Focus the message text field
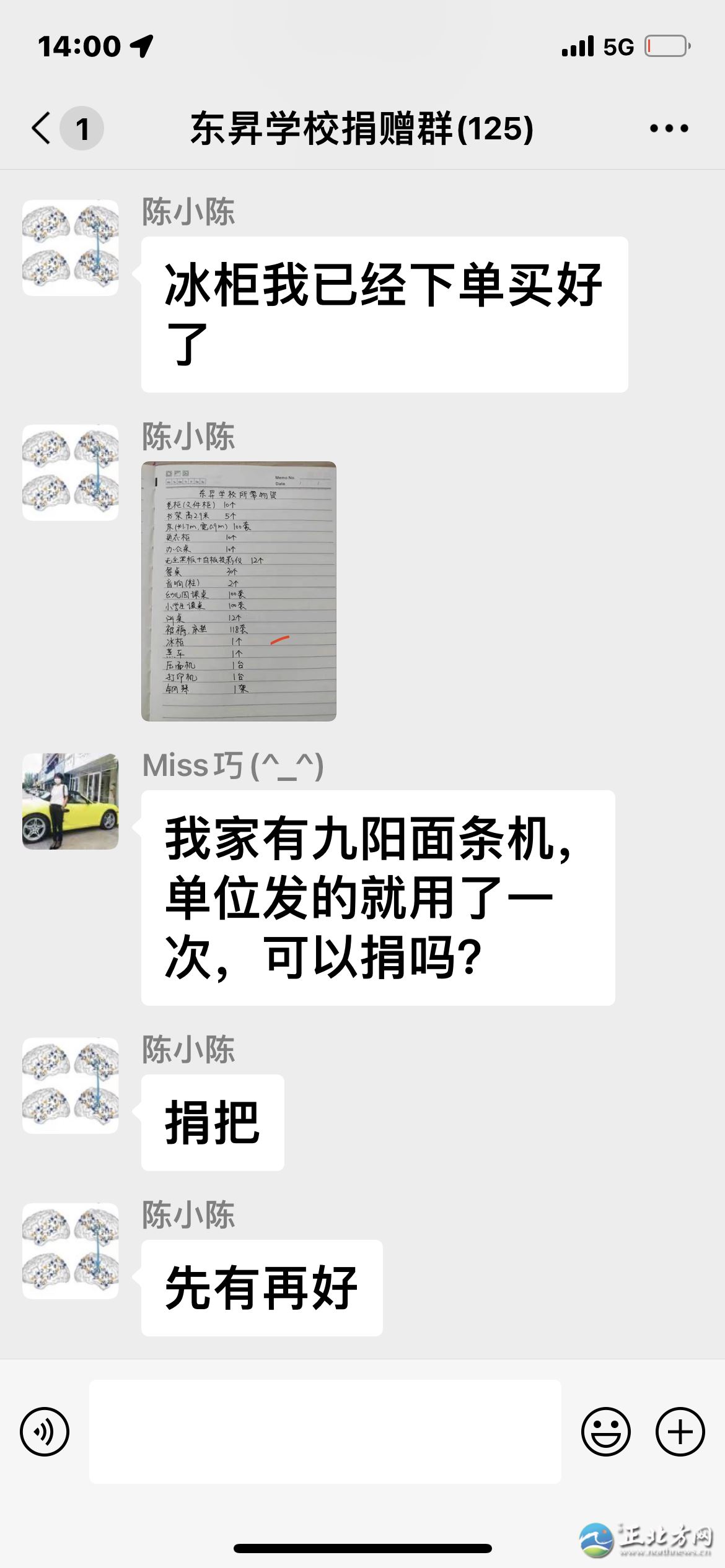 (x=325, y=1431)
